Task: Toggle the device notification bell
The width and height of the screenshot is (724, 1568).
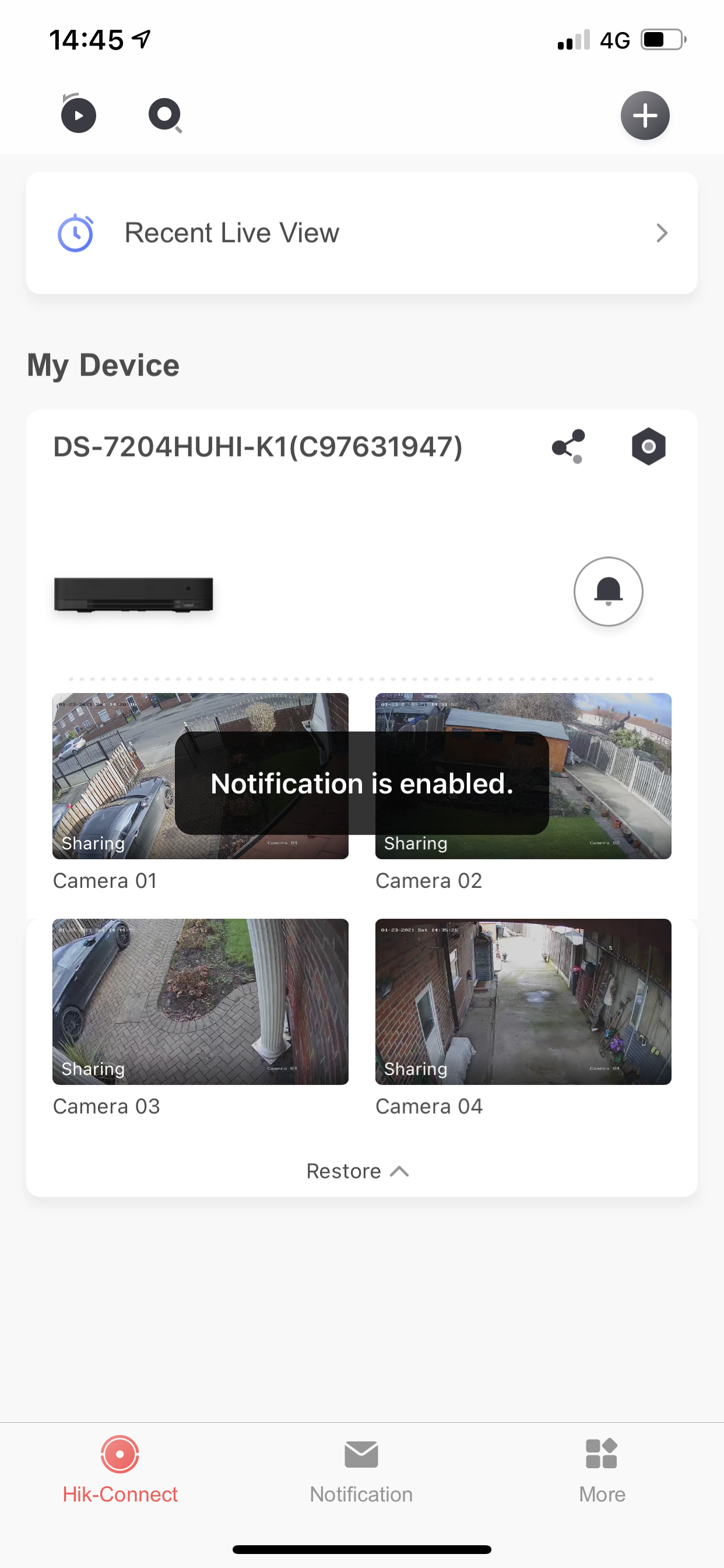Action: (608, 591)
